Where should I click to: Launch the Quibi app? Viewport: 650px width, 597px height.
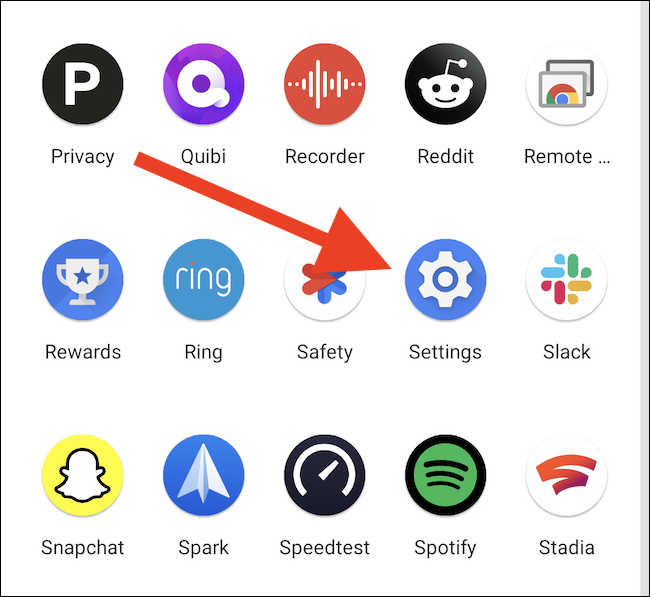click(x=204, y=84)
